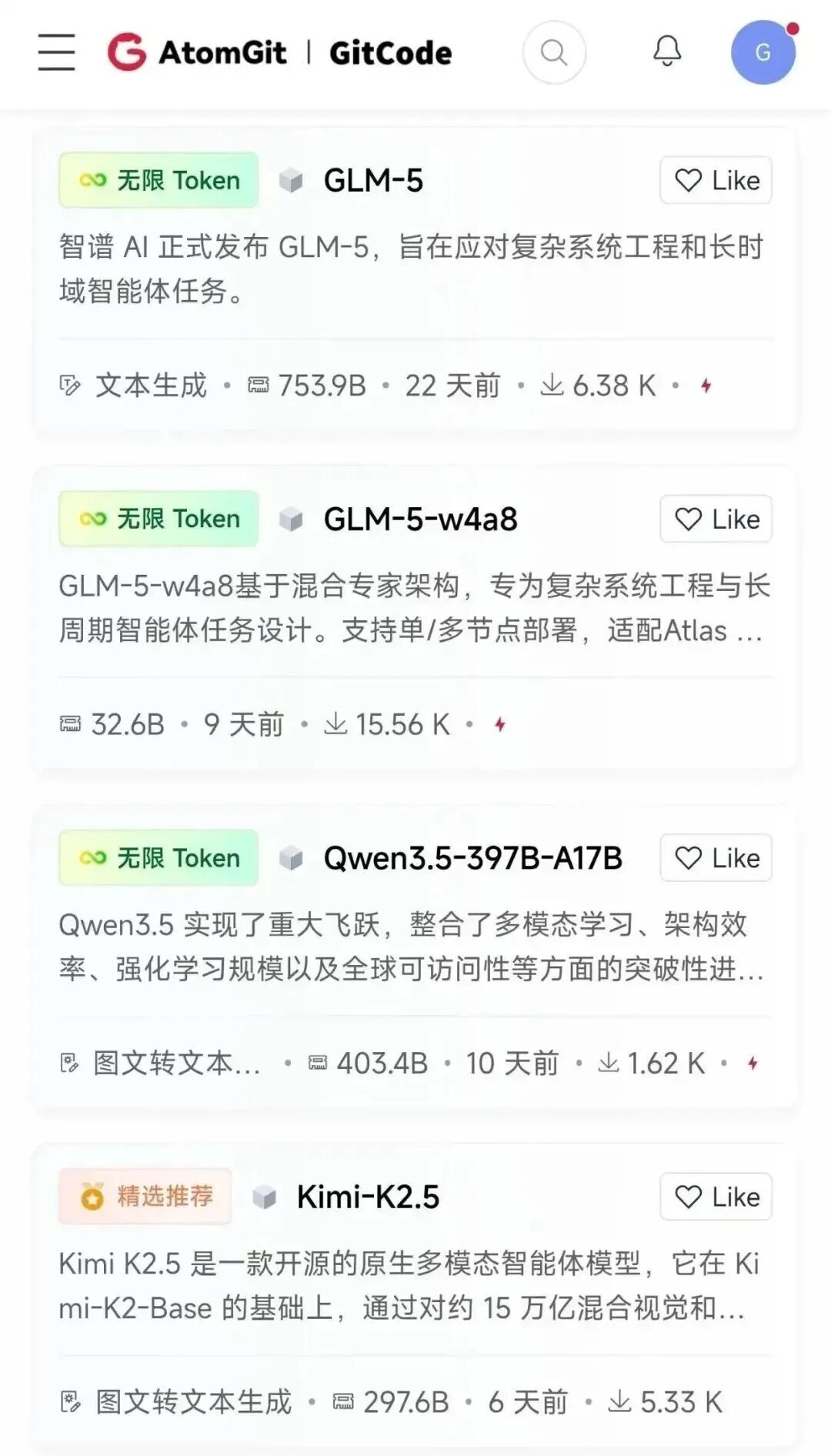831x1456 pixels.
Task: Open the Qwen3.5-397B-A17B model card
Action: pyautogui.click(x=472, y=859)
